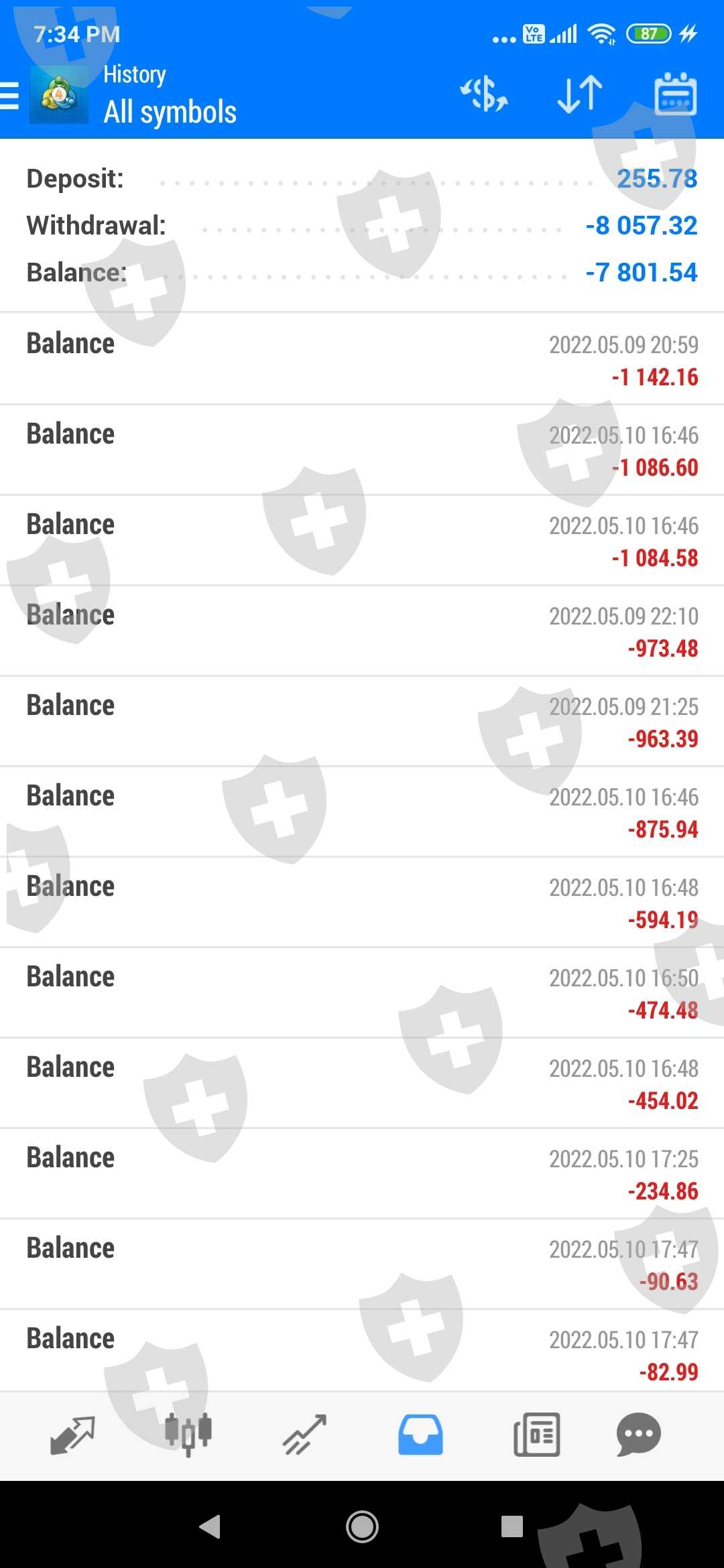Viewport: 724px width, 1568px height.
Task: Tap the sort arrows icon
Action: pyautogui.click(x=580, y=94)
